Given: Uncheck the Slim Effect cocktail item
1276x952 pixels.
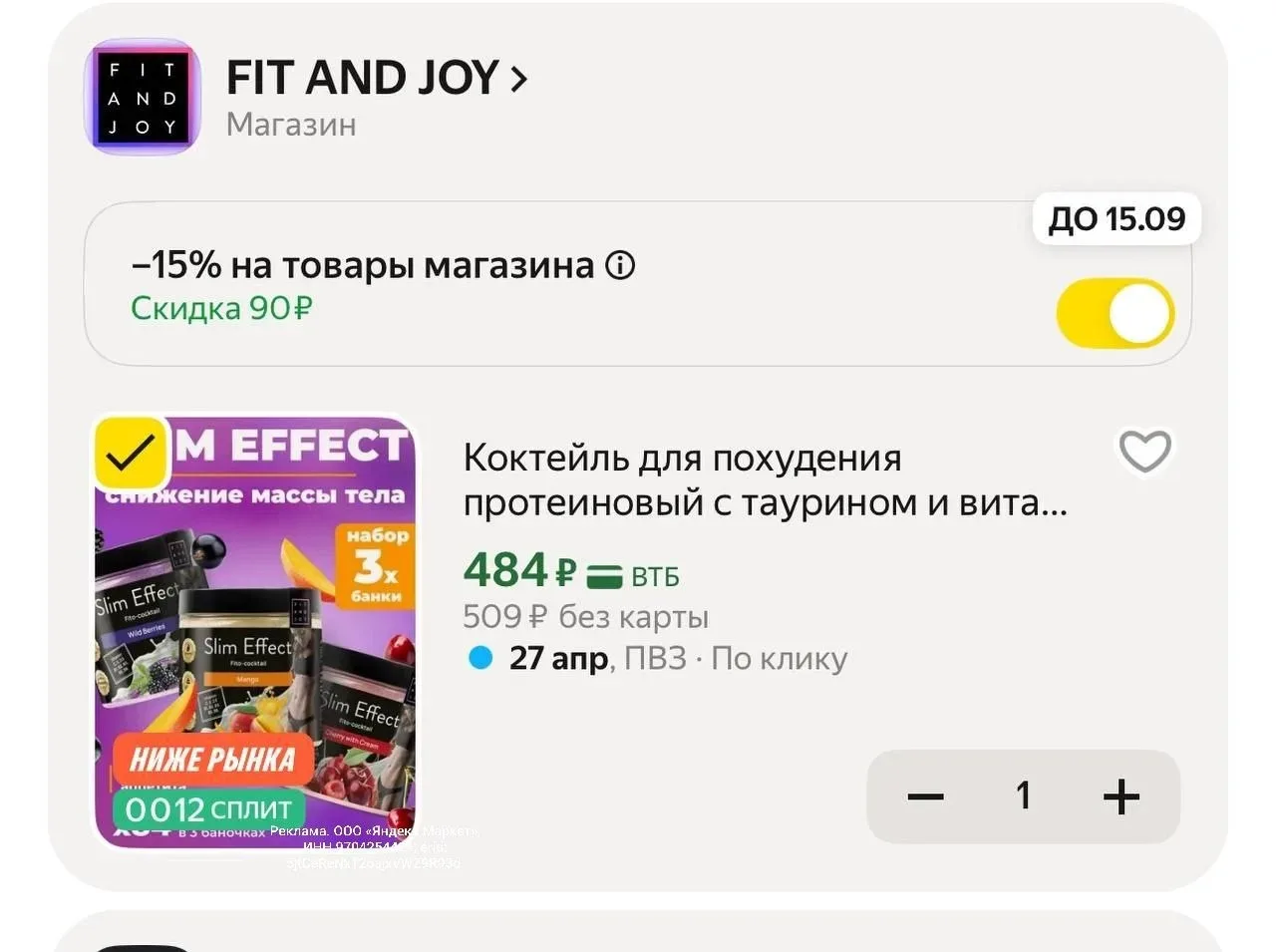Looking at the screenshot, I should tap(130, 455).
